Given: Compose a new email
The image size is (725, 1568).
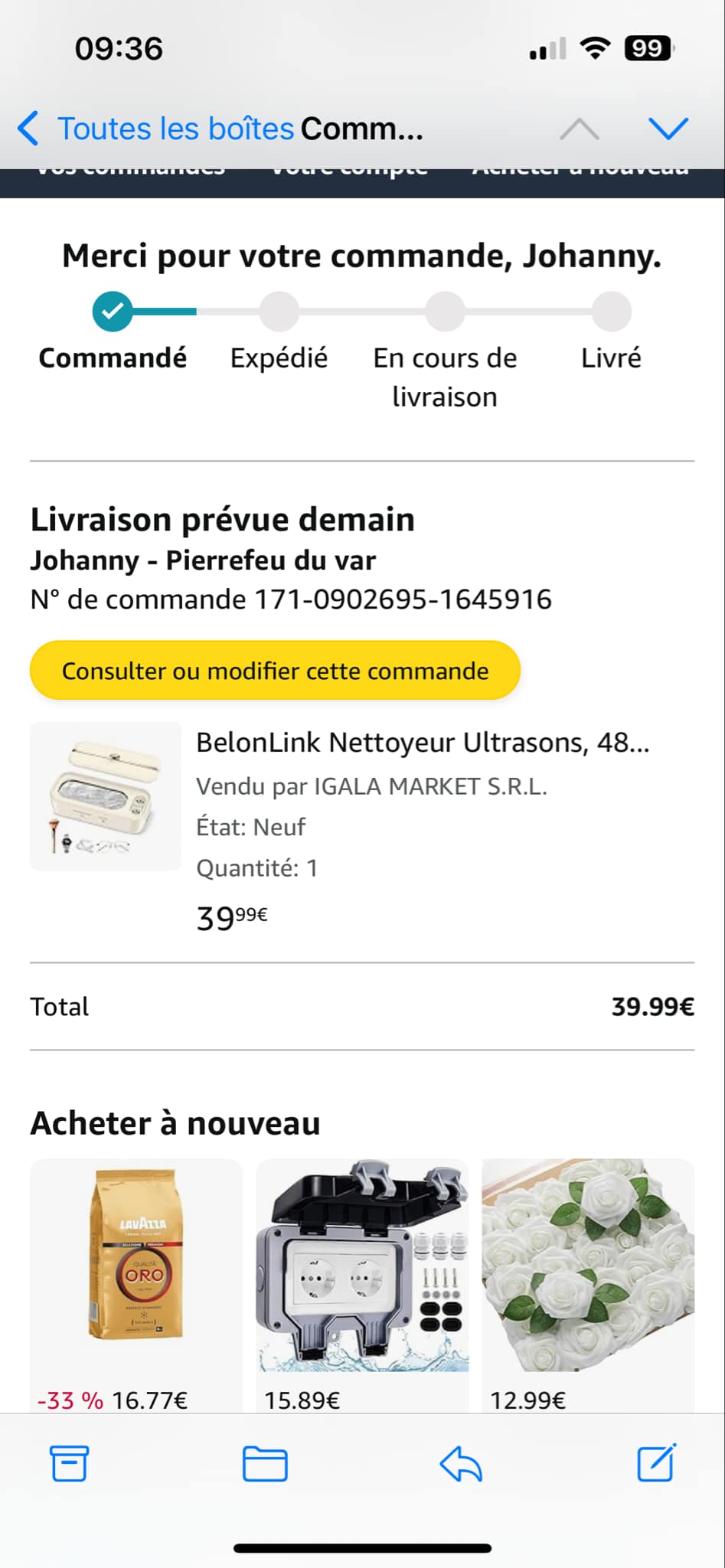Looking at the screenshot, I should pyautogui.click(x=657, y=1464).
